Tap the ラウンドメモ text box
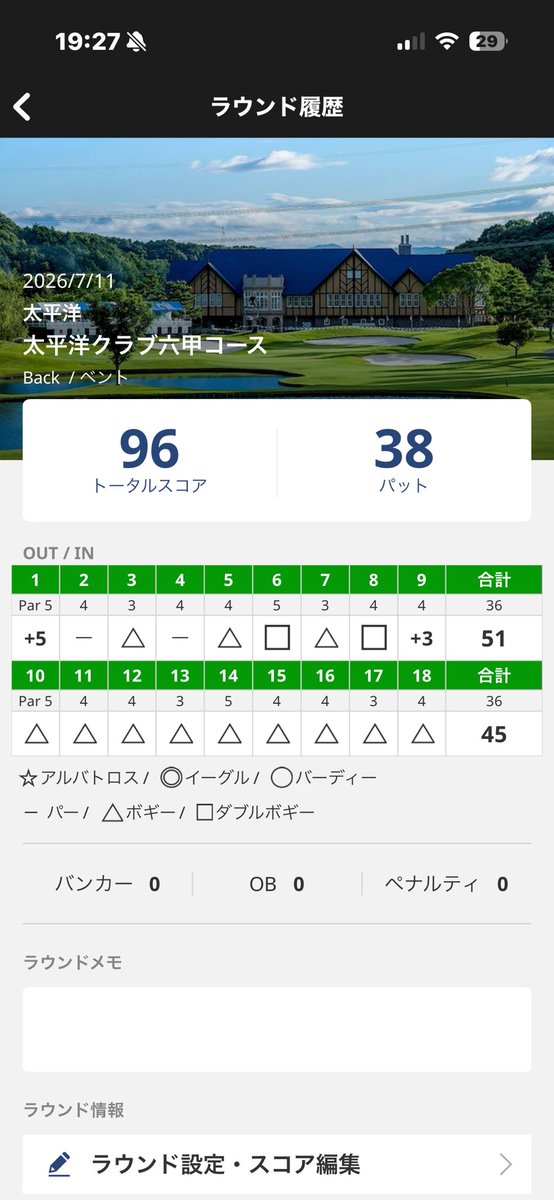The height and width of the screenshot is (1200, 554). click(277, 1029)
